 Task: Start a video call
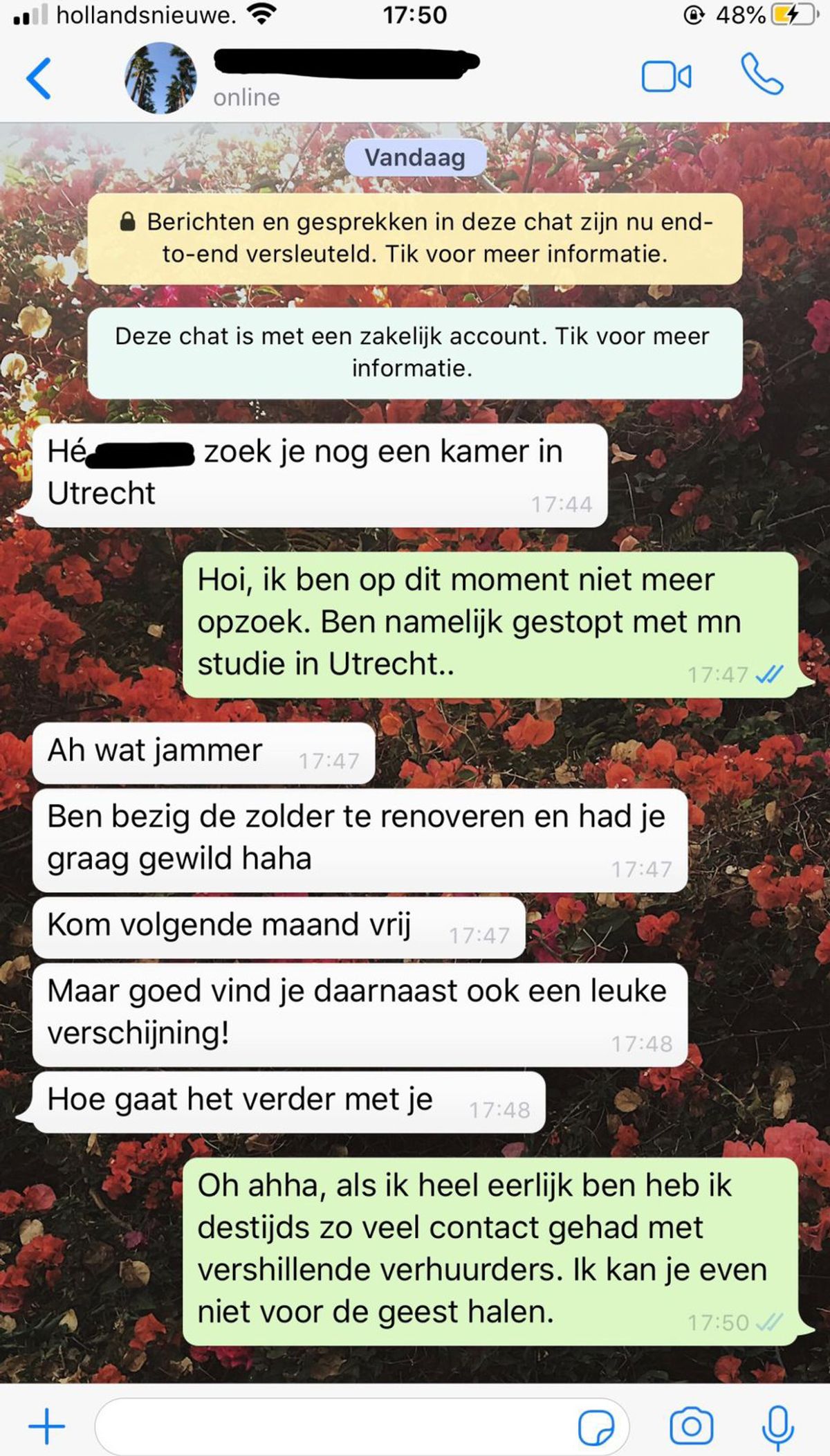point(666,77)
